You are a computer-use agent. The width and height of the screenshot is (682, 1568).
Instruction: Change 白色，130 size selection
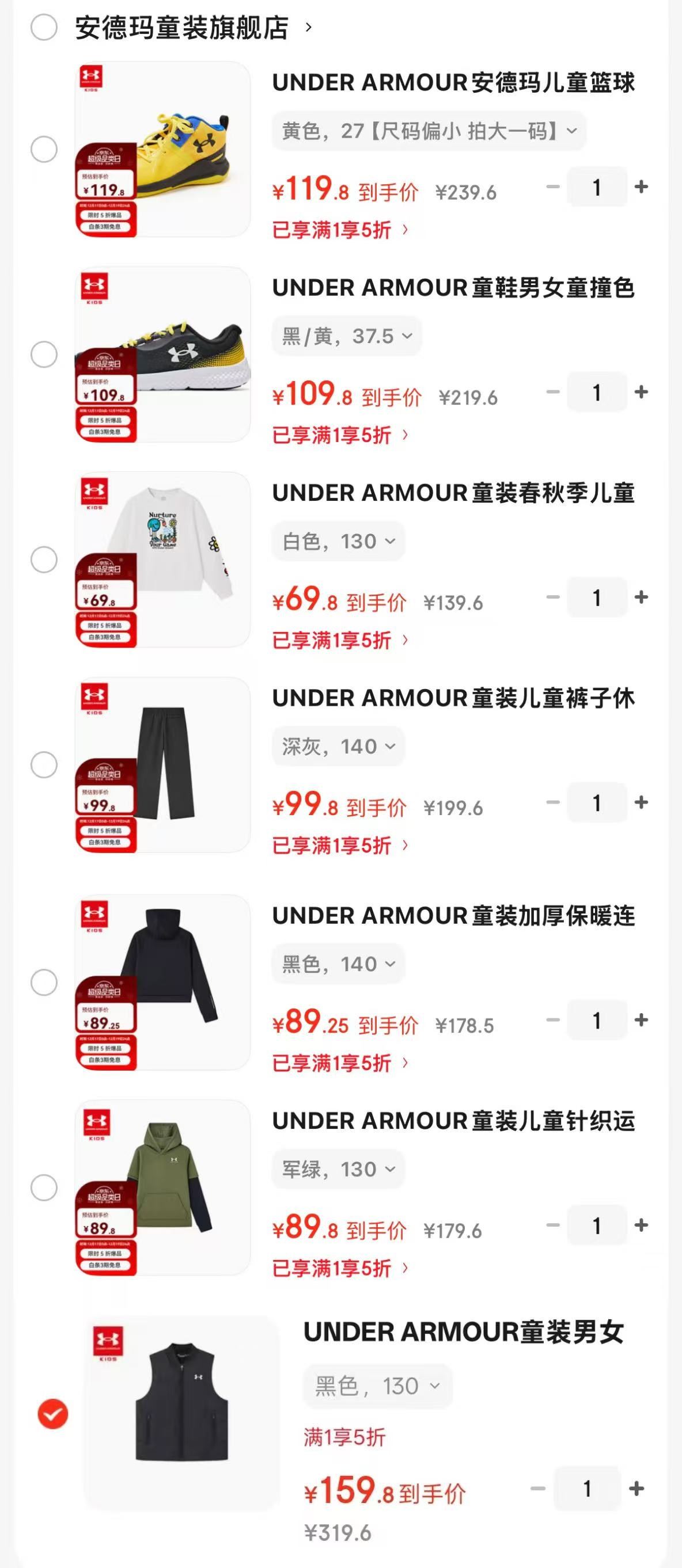(x=338, y=541)
